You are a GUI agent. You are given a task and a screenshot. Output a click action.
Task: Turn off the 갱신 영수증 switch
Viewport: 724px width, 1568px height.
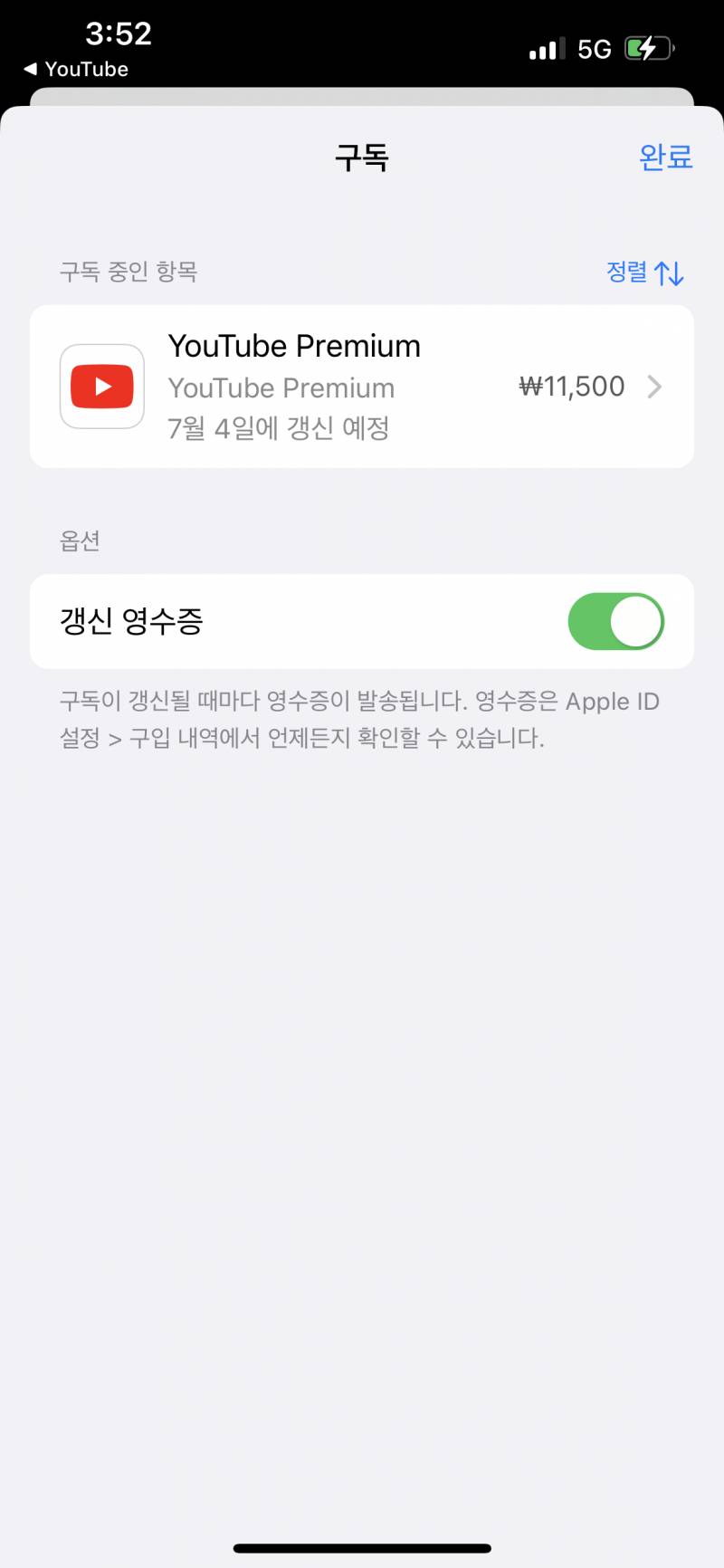616,621
